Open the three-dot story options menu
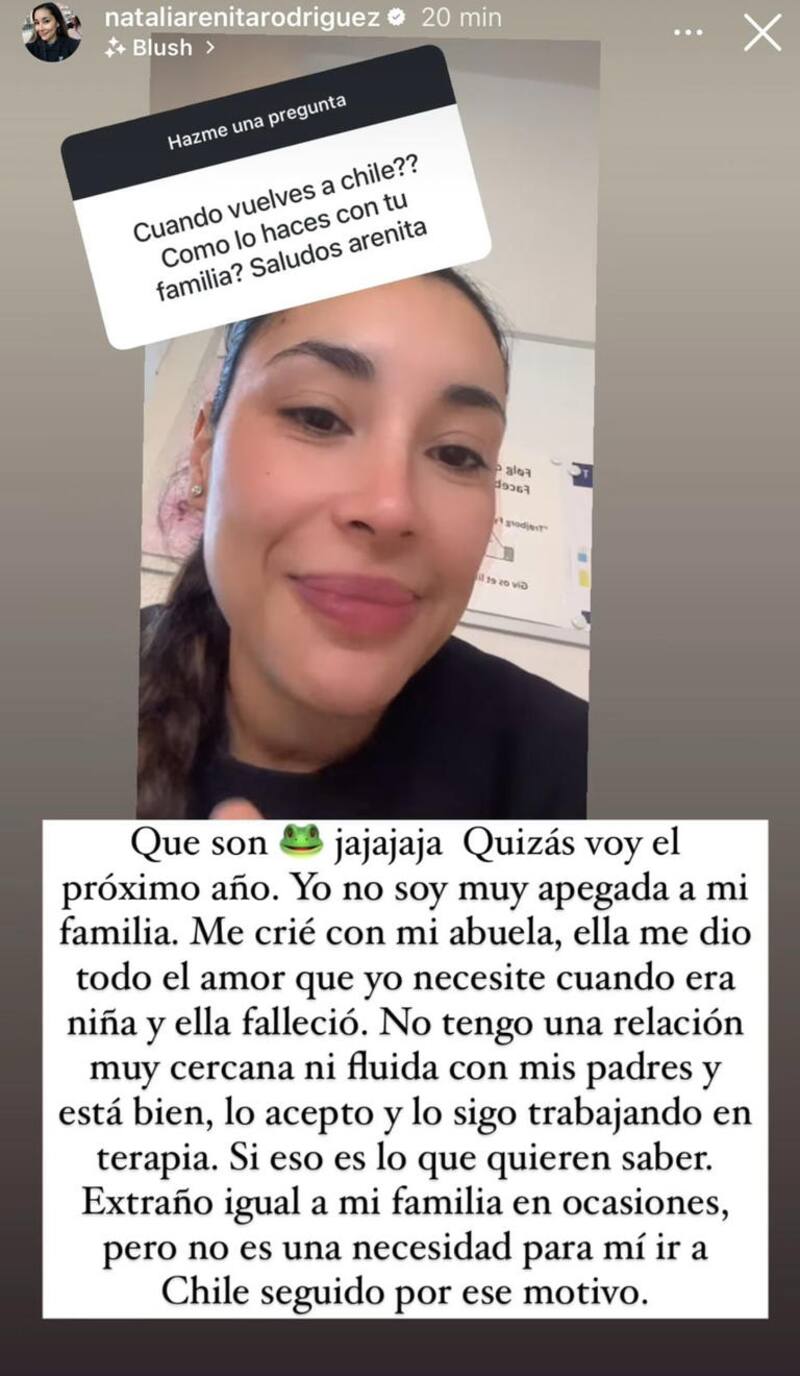 tap(689, 32)
